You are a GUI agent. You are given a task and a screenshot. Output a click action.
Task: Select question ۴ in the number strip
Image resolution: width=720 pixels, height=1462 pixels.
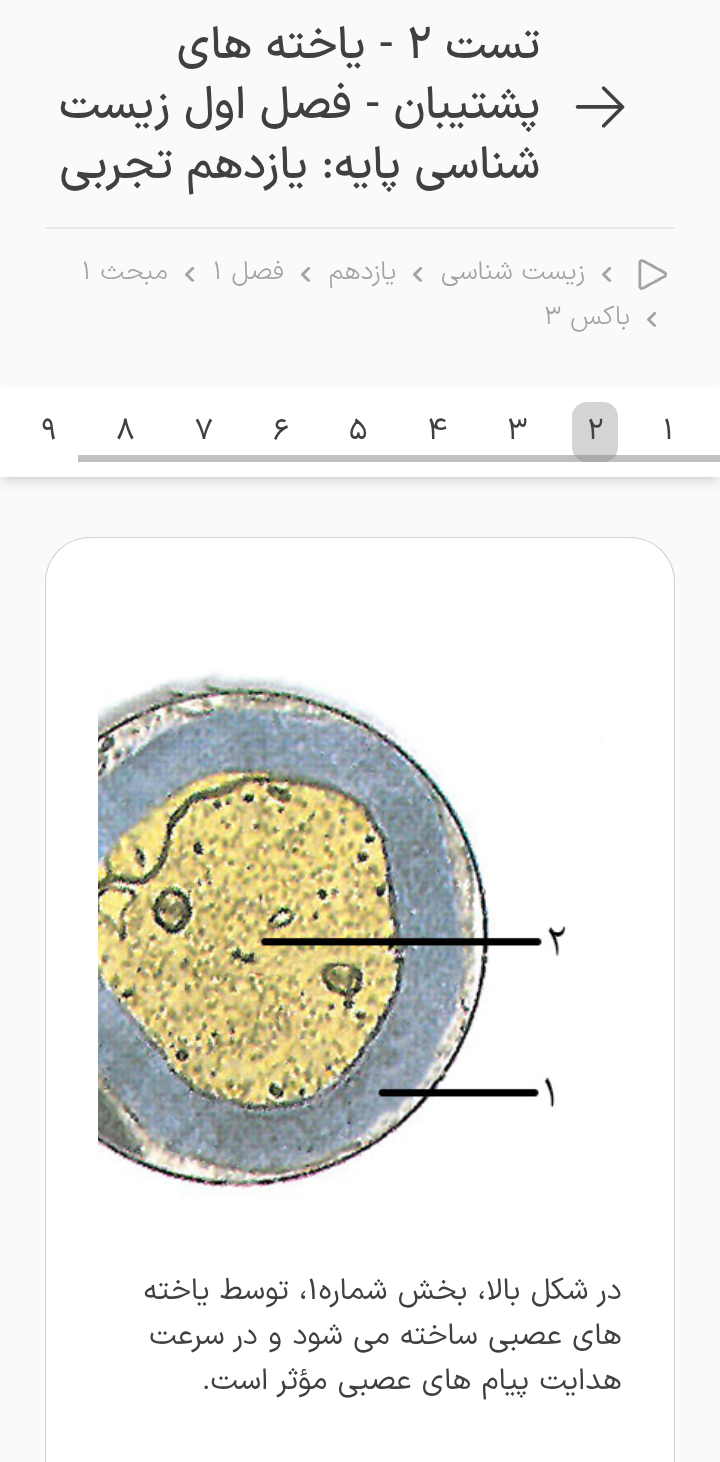(438, 431)
